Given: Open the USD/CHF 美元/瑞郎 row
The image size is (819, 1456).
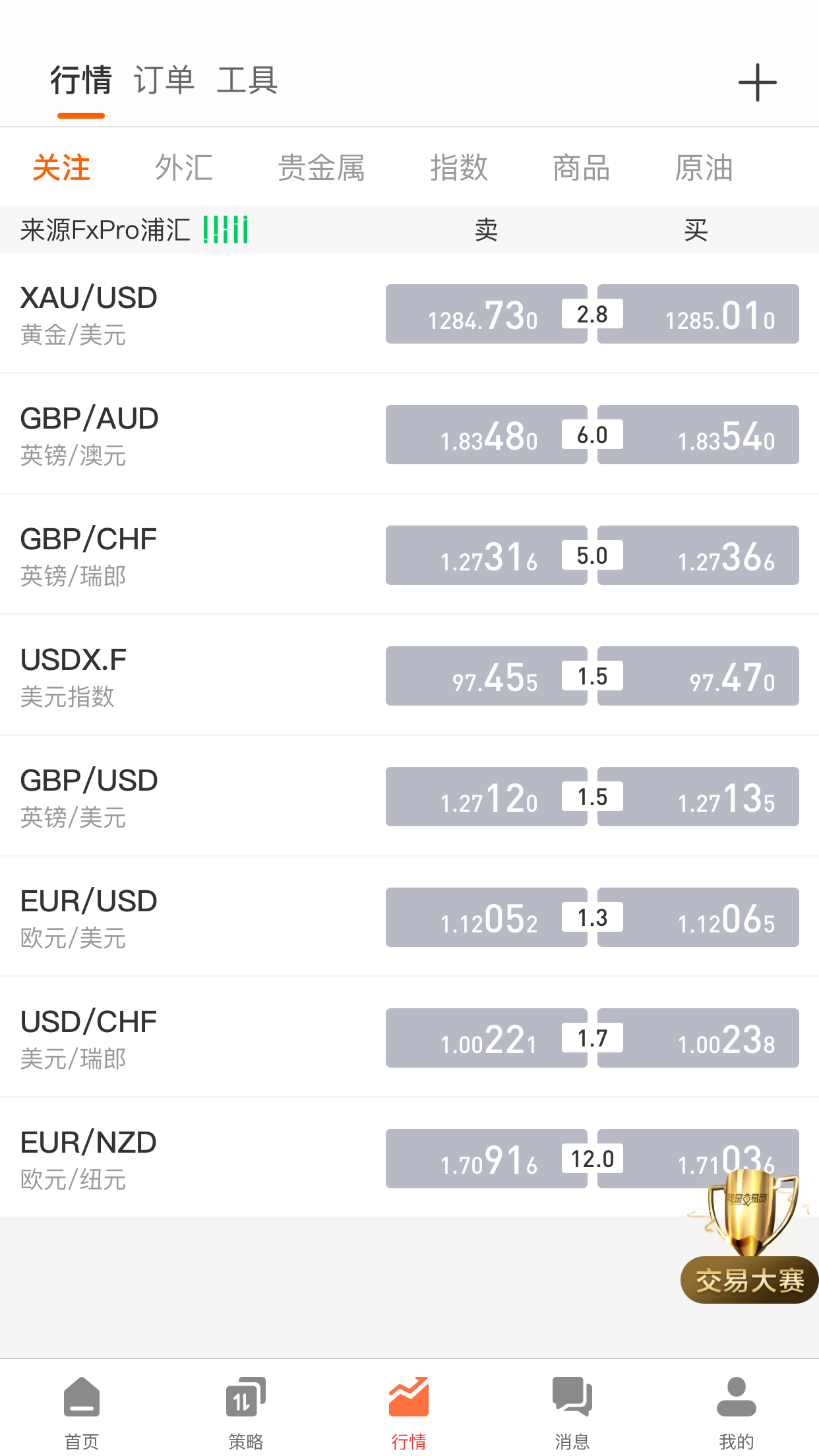Looking at the screenshot, I should pos(409,1038).
